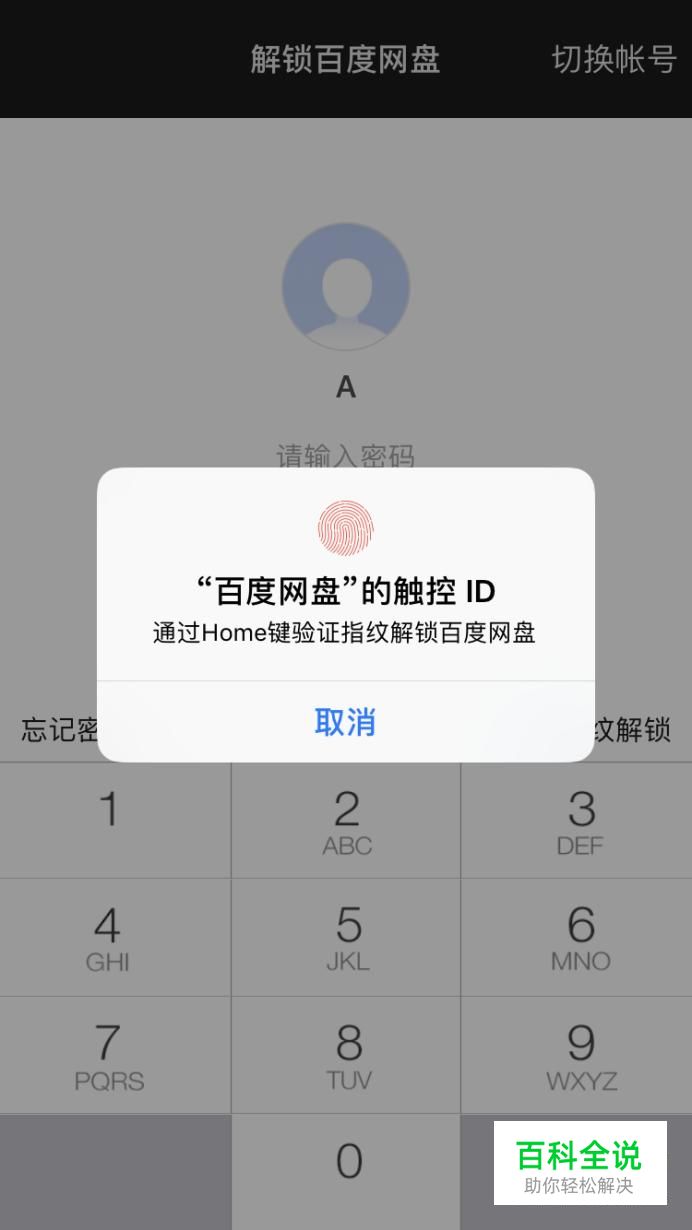Image resolution: width=692 pixels, height=1230 pixels.
Task: Open 切换帐号 to switch account
Action: pos(614,59)
